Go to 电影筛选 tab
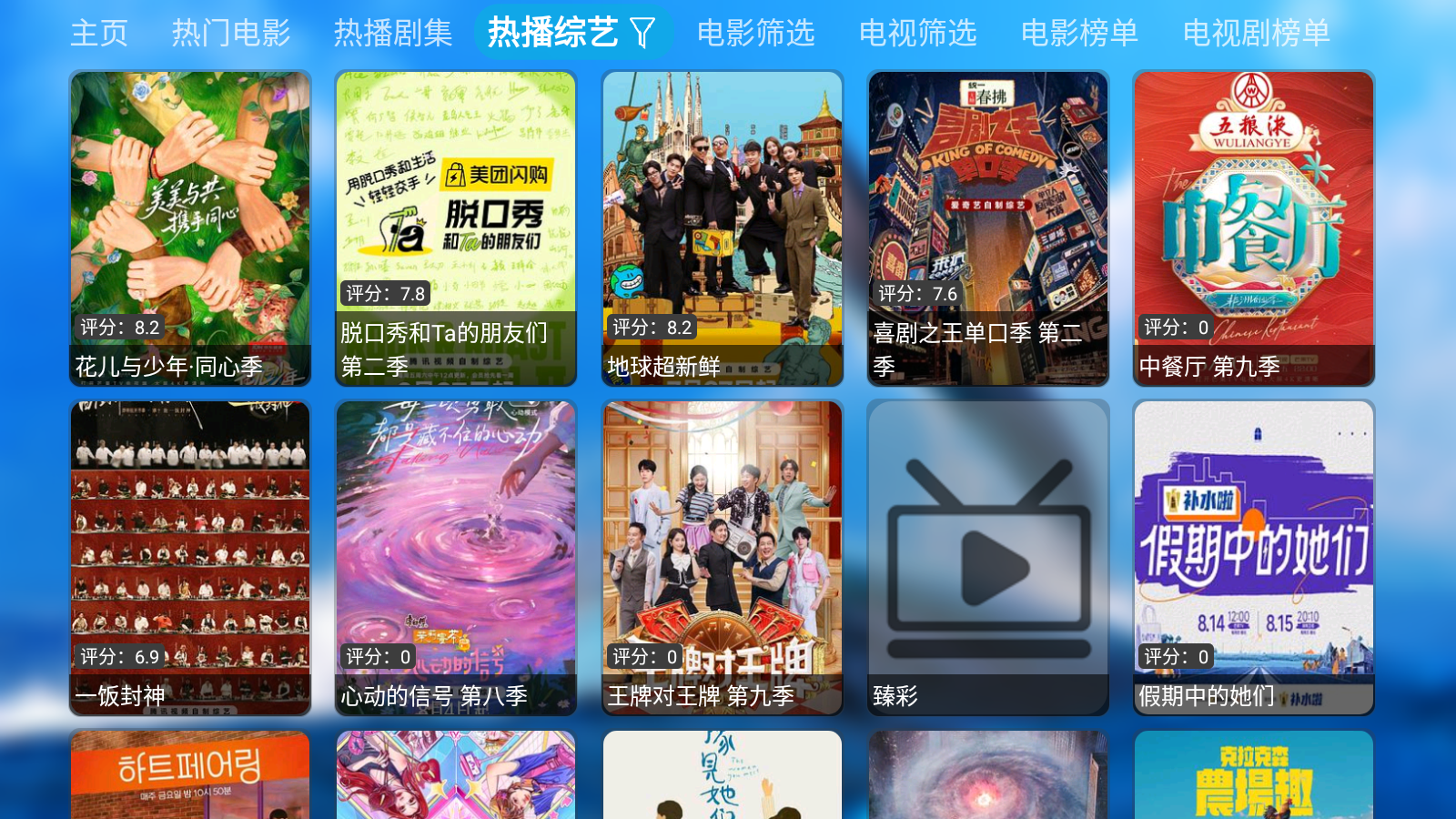Viewport: 1456px width, 819px height. click(x=756, y=33)
